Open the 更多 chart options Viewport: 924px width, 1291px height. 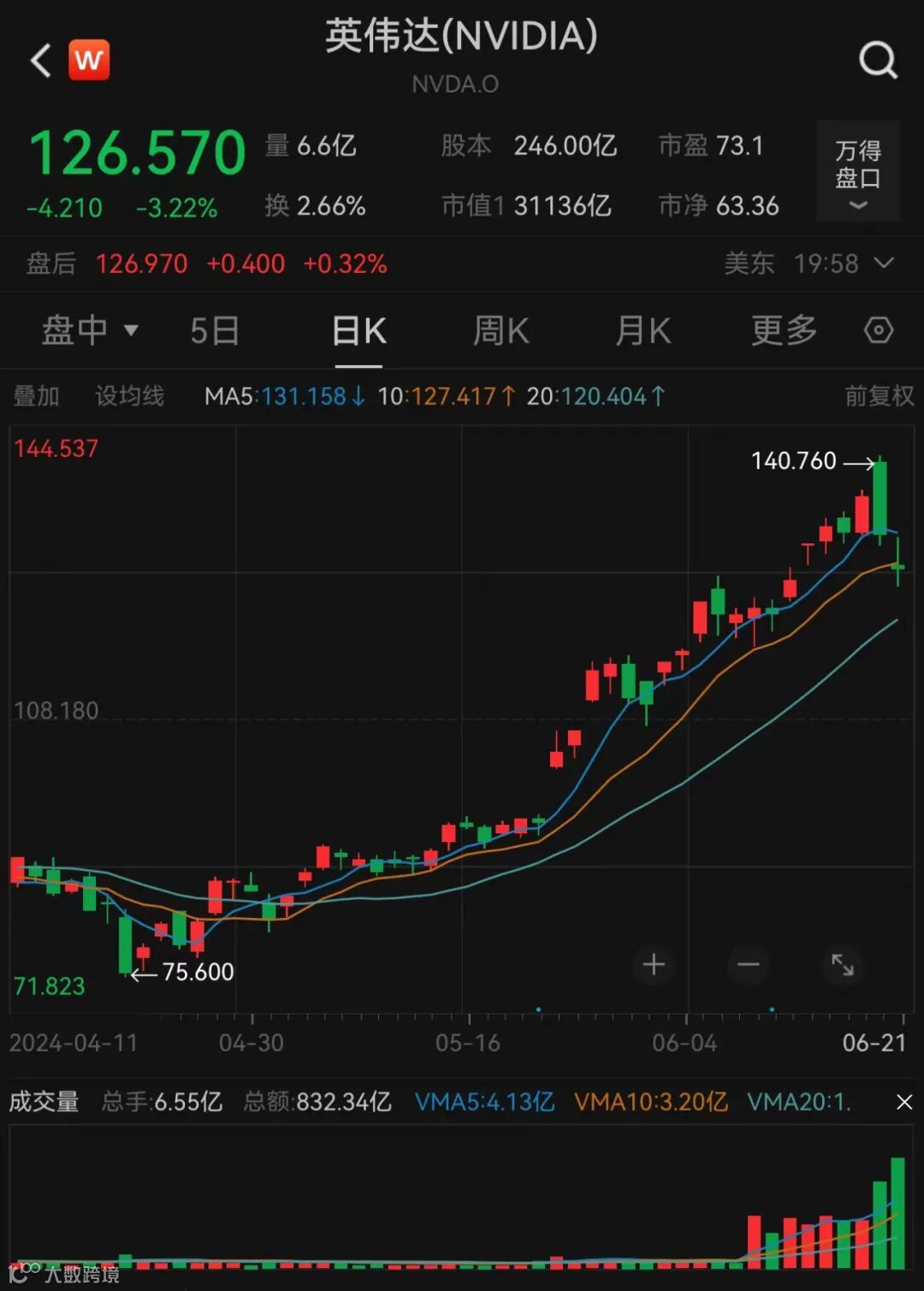[x=784, y=330]
